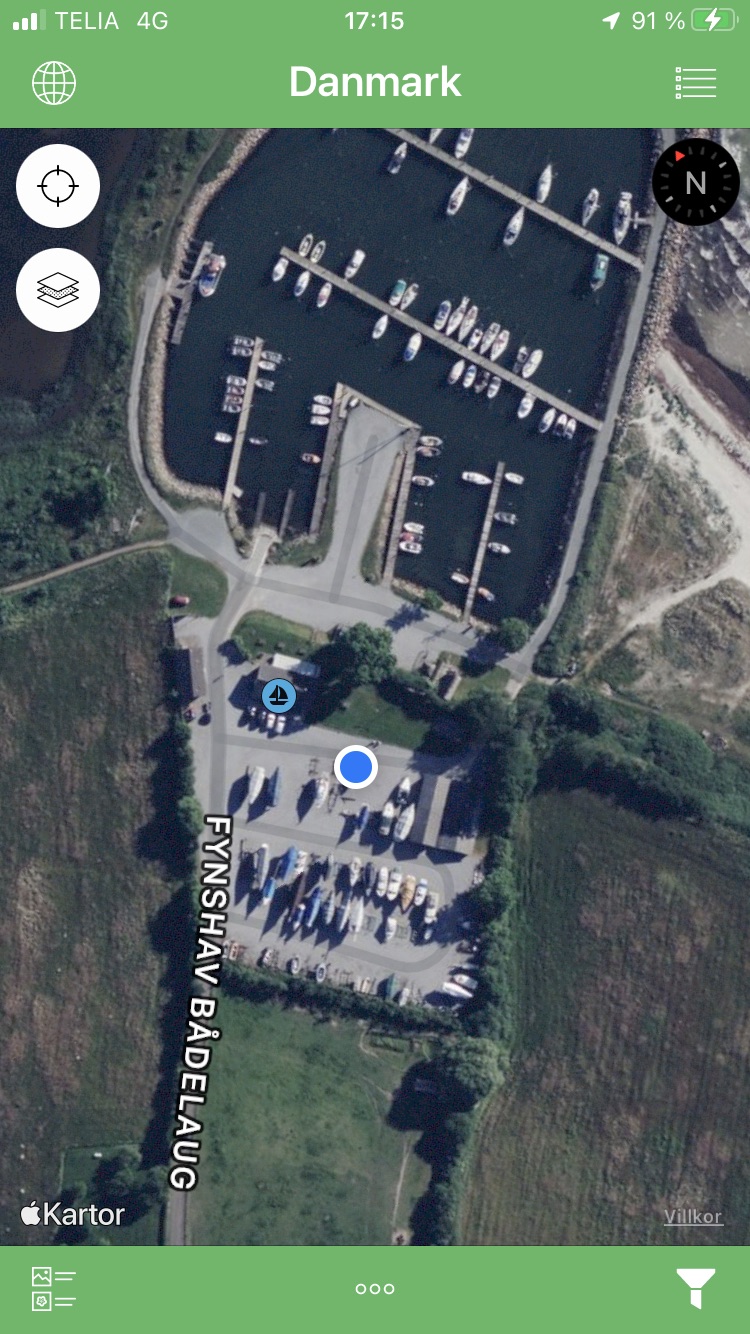Open the list view icon
This screenshot has width=750, height=1334.
tap(695, 83)
